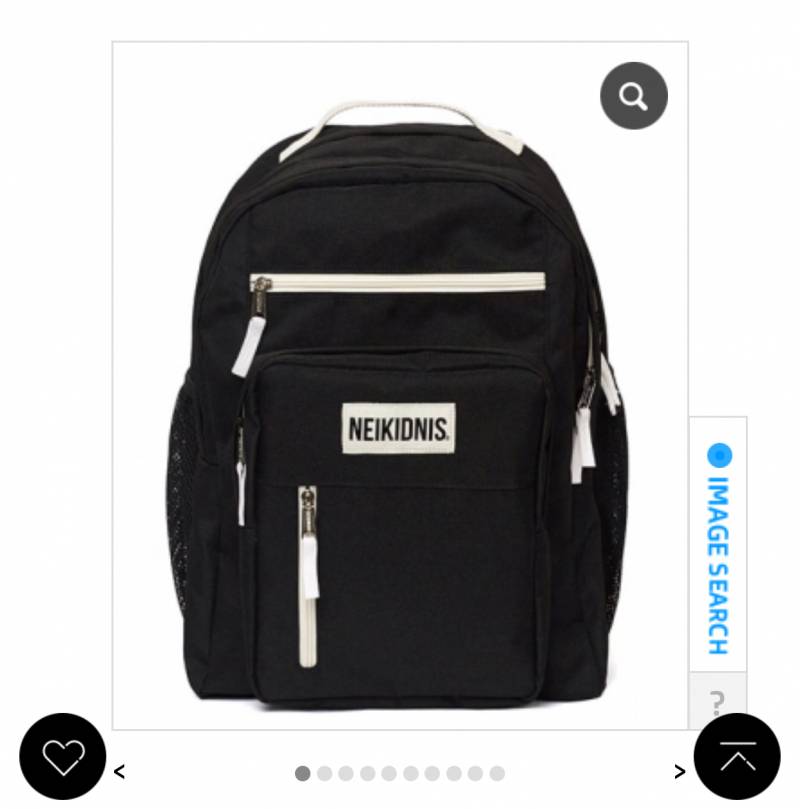
Task: Select the second image indicator dot
Action: point(324,773)
